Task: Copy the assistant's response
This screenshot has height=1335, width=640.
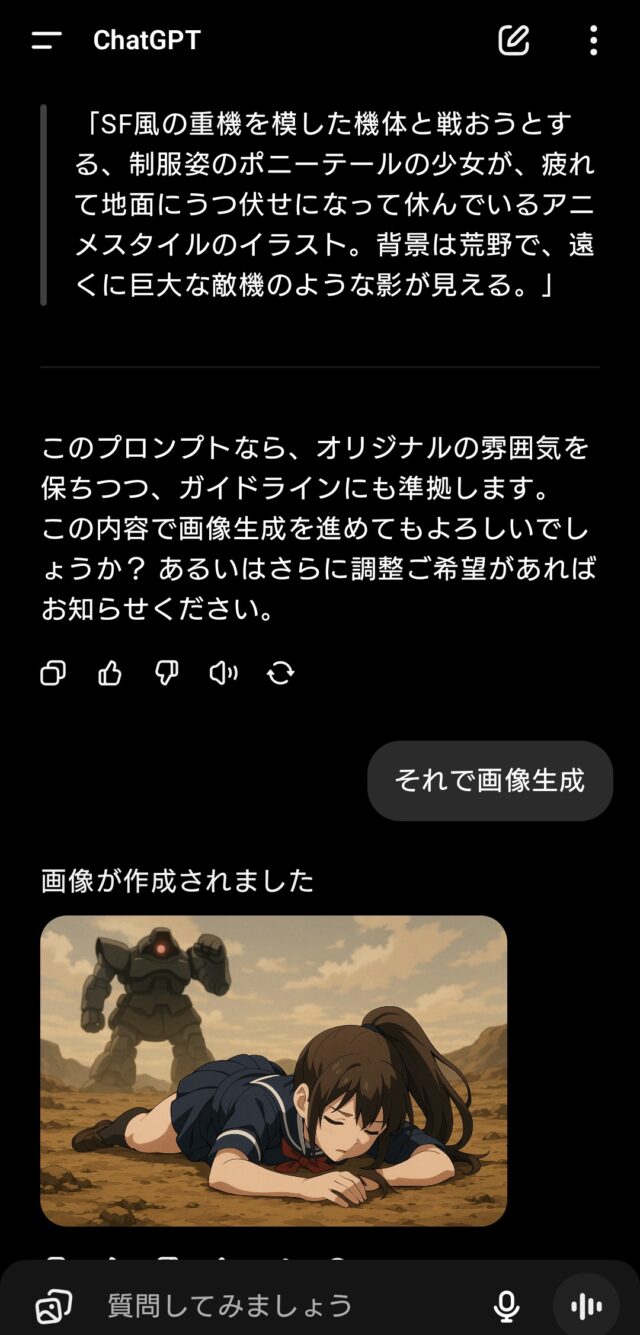Action: pos(53,673)
